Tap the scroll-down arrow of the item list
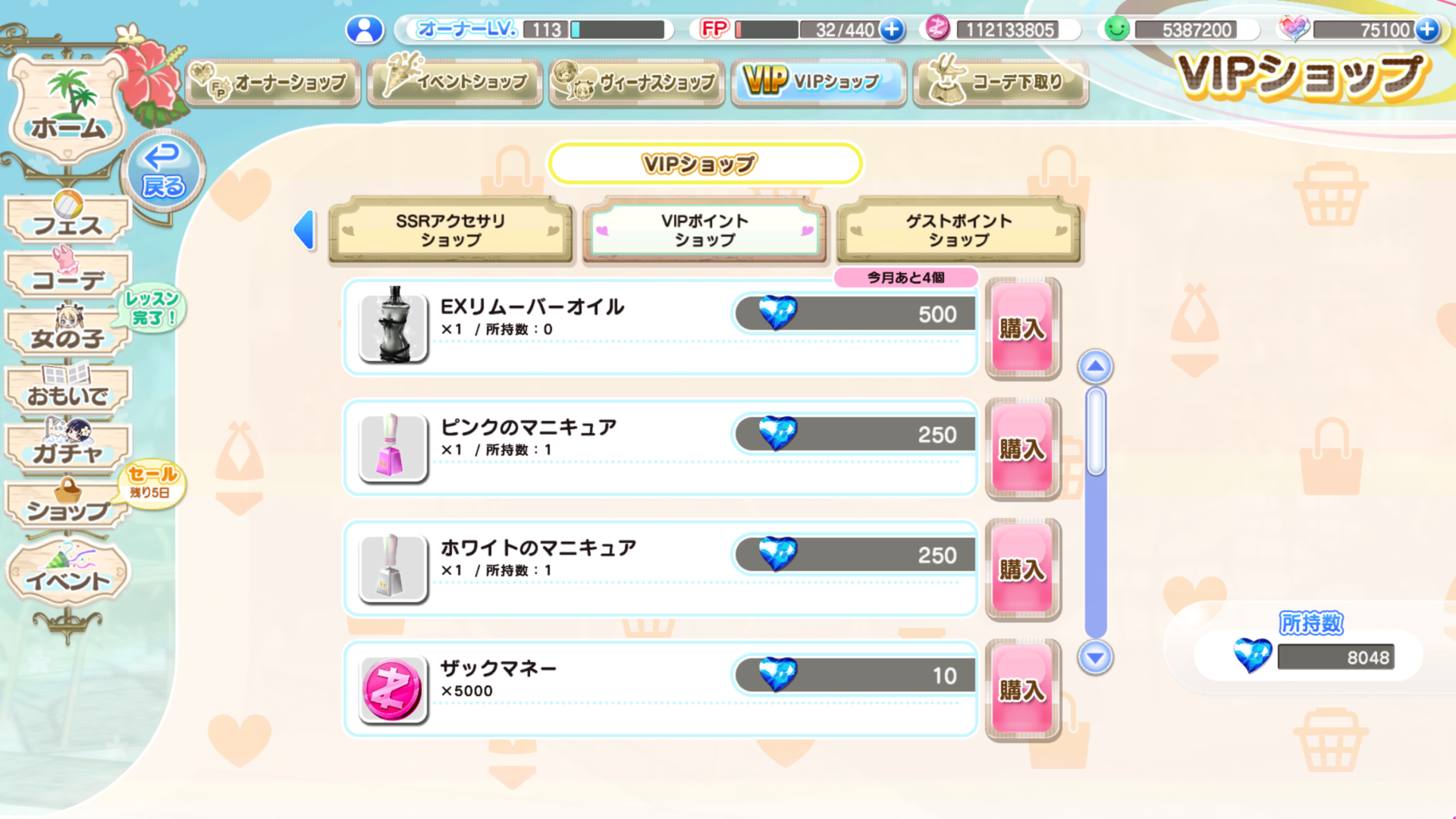1456x819 pixels. (x=1095, y=657)
